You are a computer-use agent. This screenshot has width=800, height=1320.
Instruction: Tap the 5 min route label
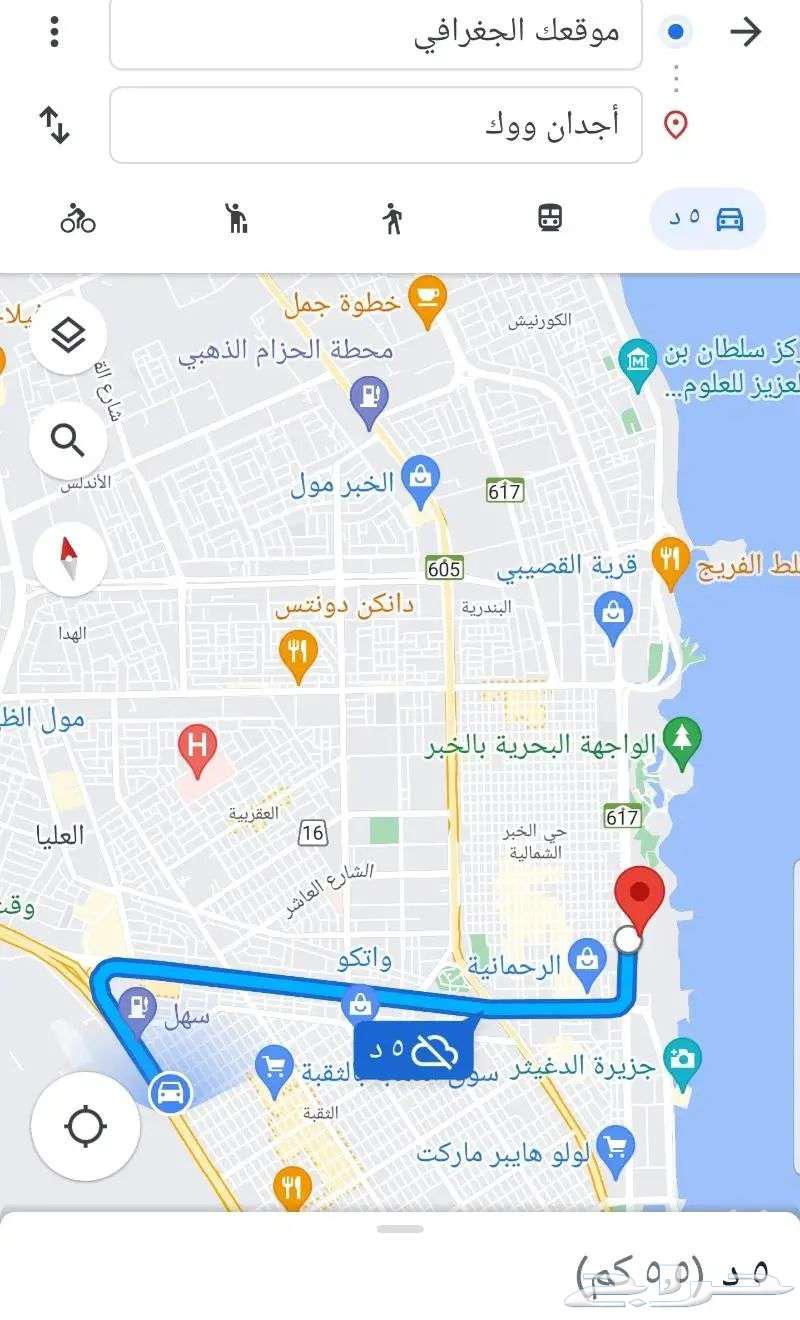414,1050
